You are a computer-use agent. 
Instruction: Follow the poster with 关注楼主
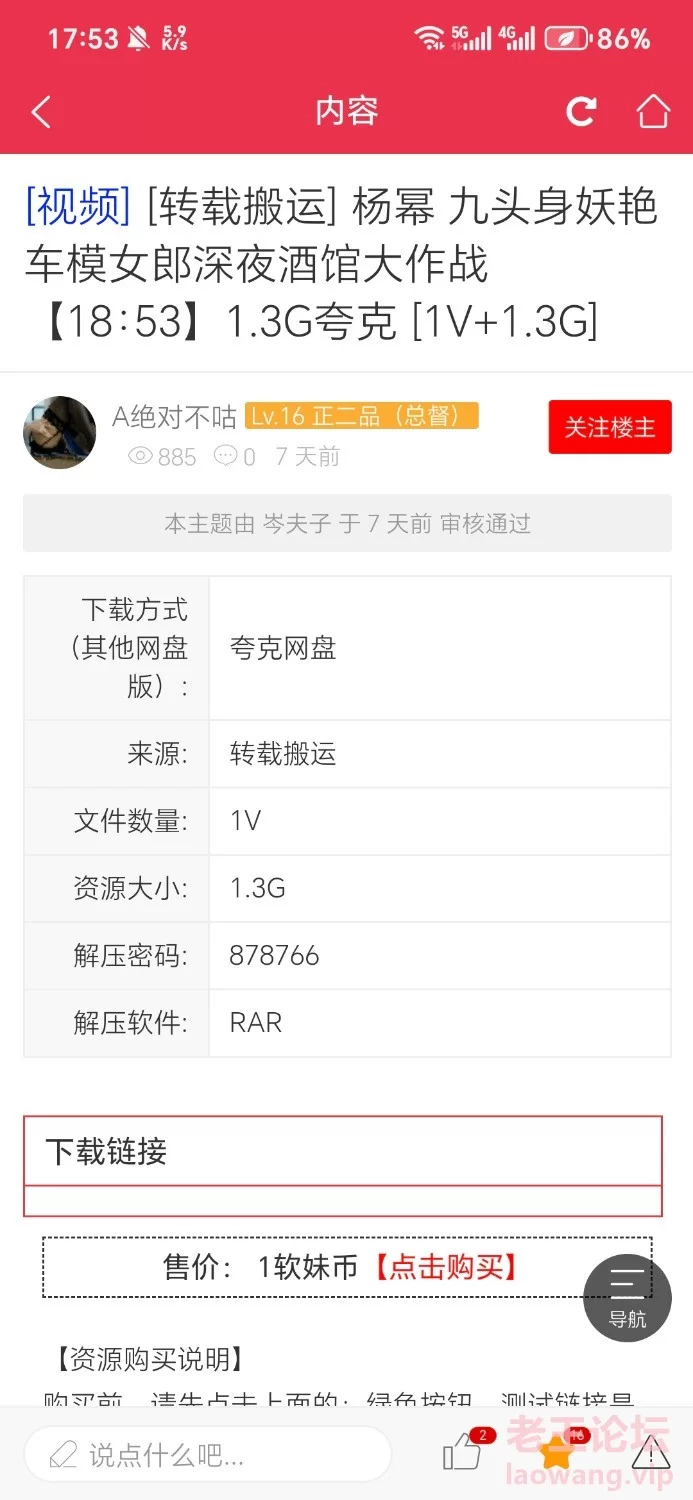610,428
